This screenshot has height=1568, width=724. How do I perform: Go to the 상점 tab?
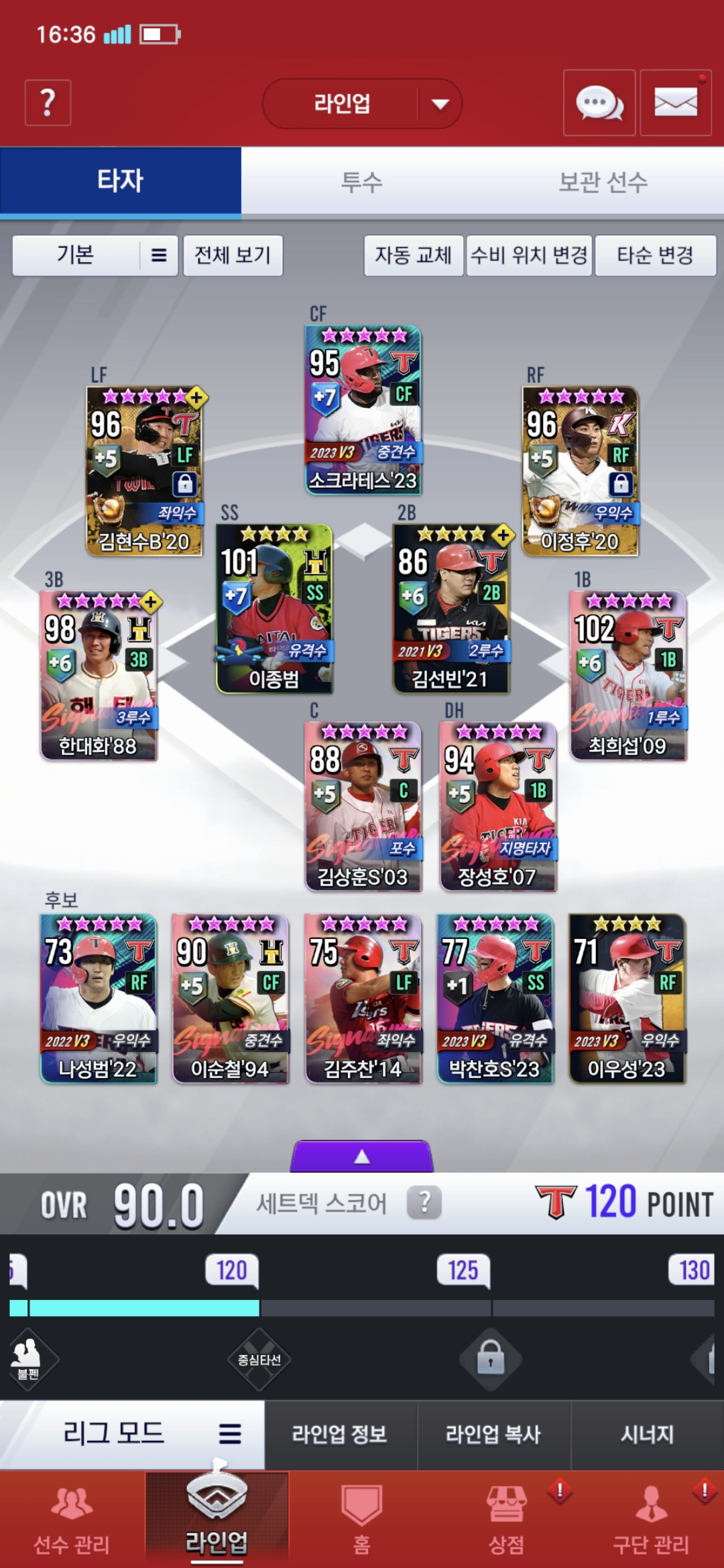tap(507, 1519)
